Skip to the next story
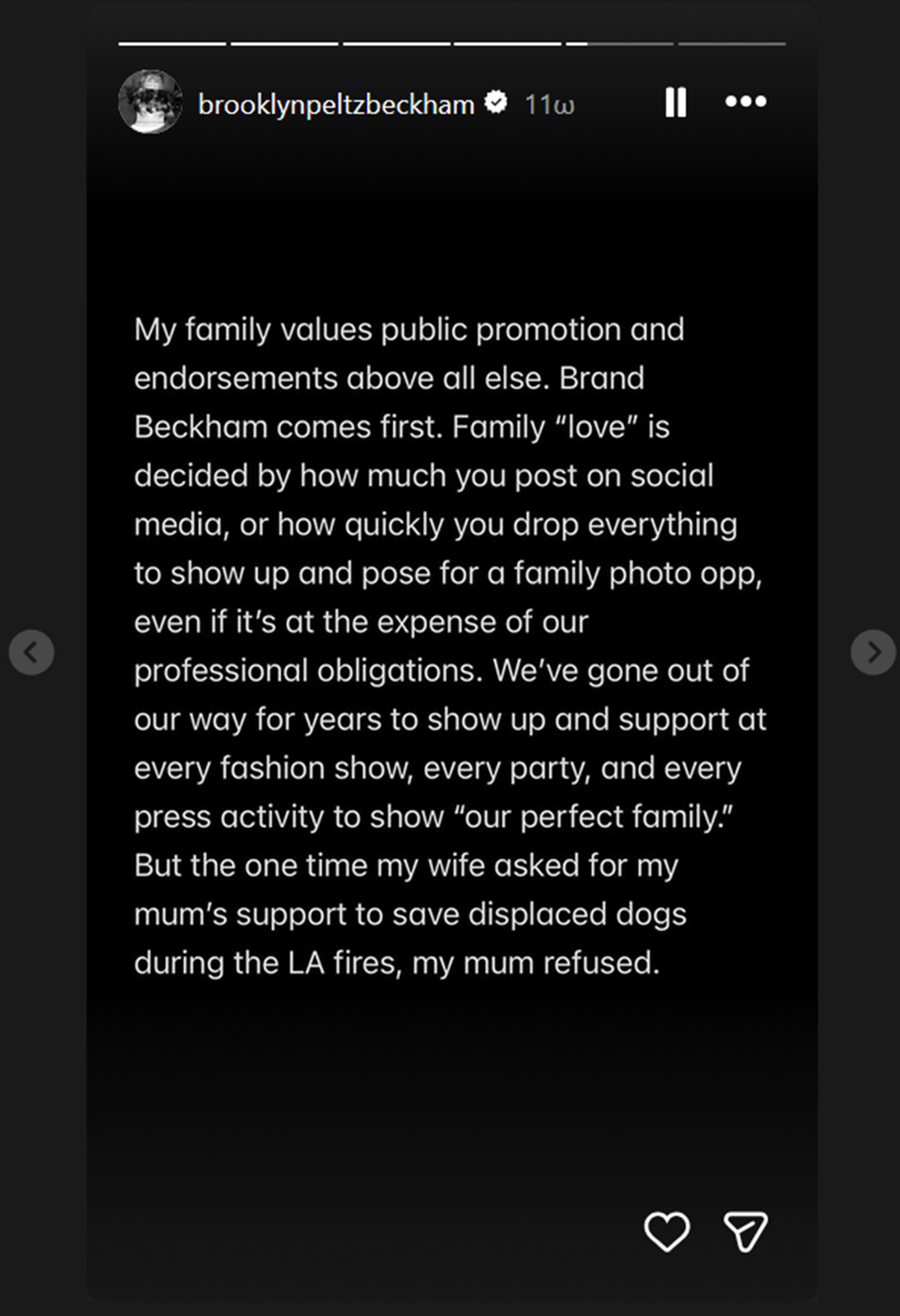 click(873, 652)
